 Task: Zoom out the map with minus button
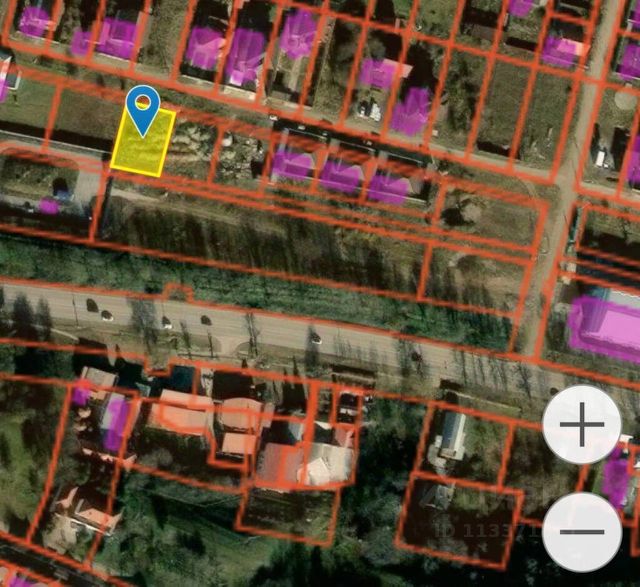click(582, 531)
